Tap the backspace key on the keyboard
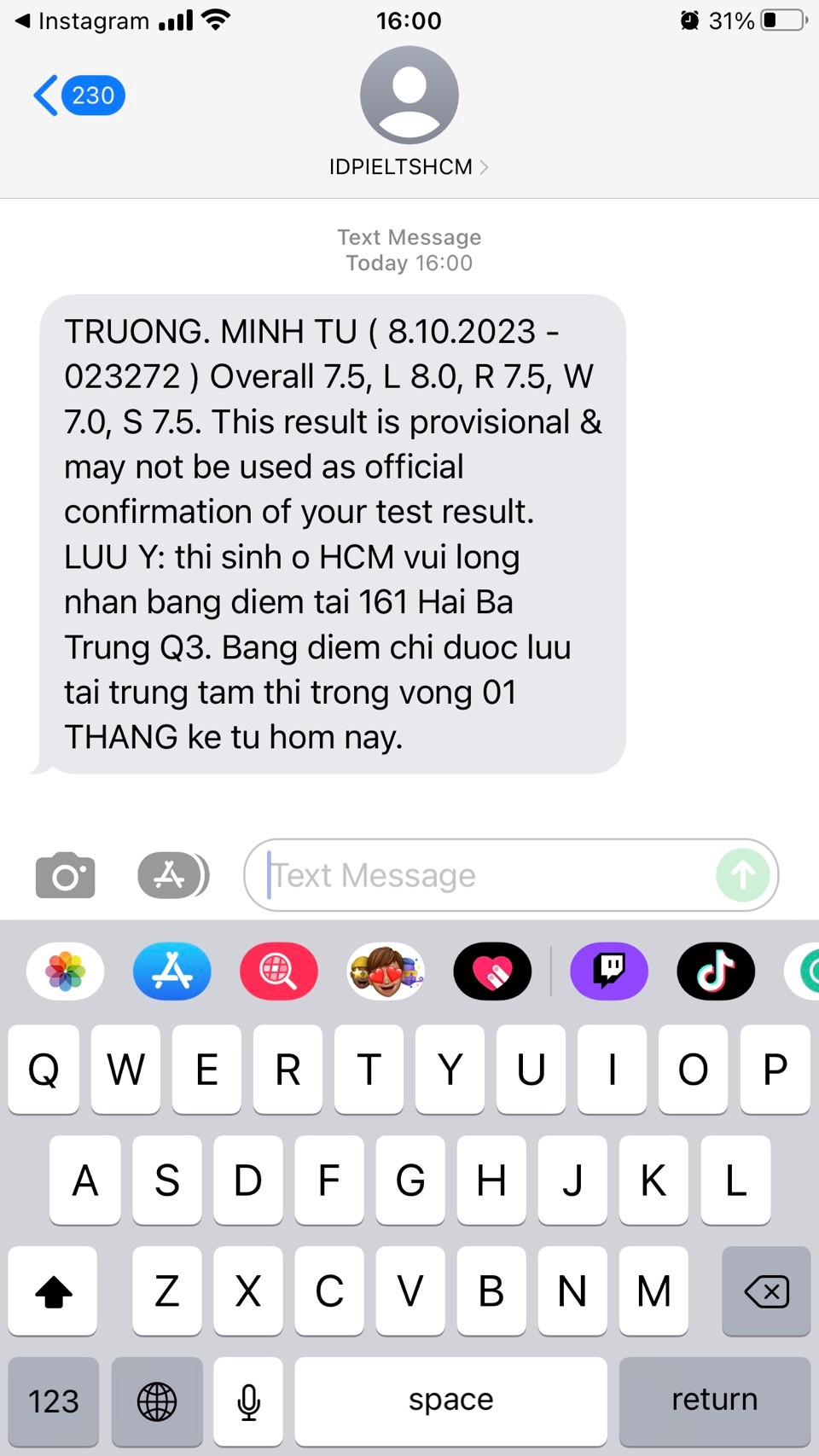The height and width of the screenshot is (1456, 819). coord(766,1291)
